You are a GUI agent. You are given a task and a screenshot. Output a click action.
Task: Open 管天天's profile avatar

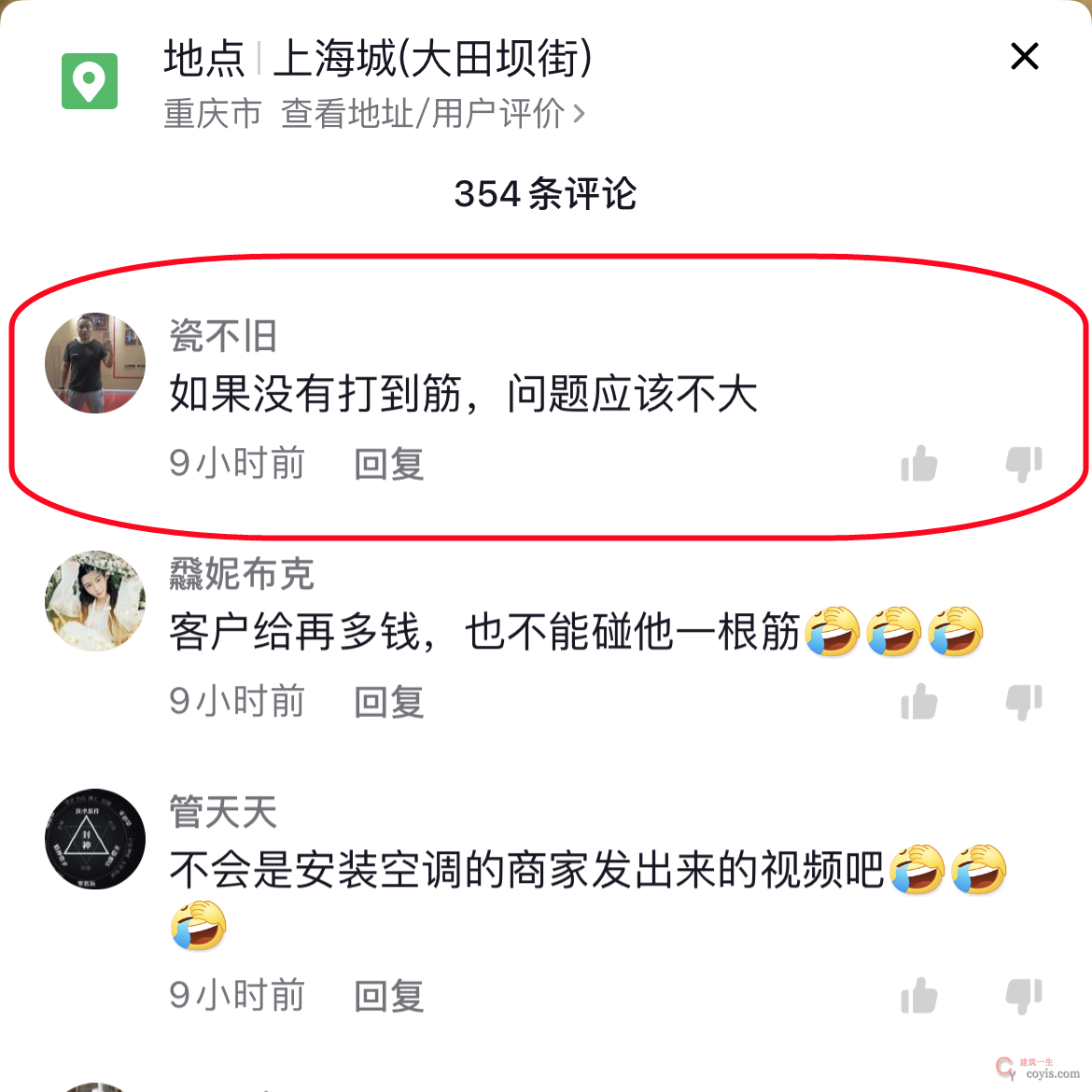[95, 839]
